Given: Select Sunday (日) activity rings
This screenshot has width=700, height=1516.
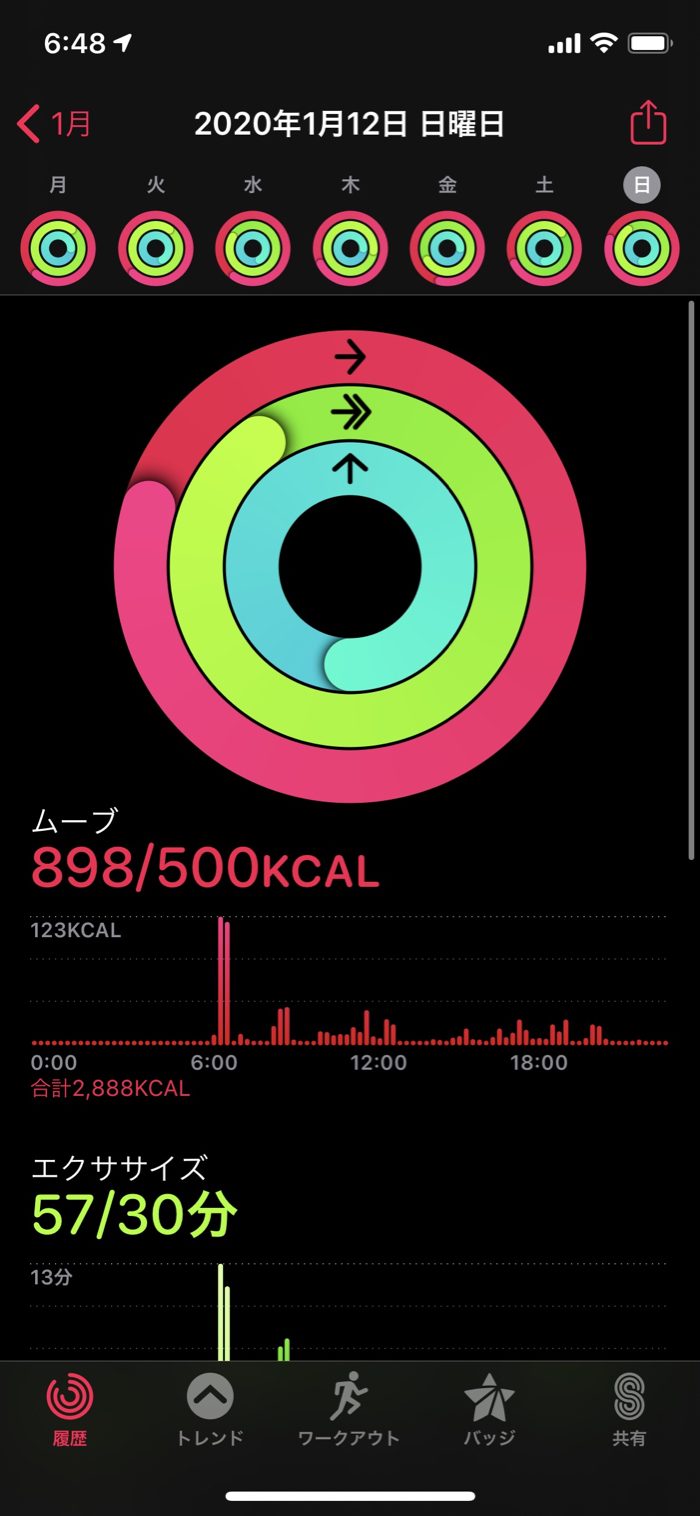Looking at the screenshot, I should tap(641, 248).
